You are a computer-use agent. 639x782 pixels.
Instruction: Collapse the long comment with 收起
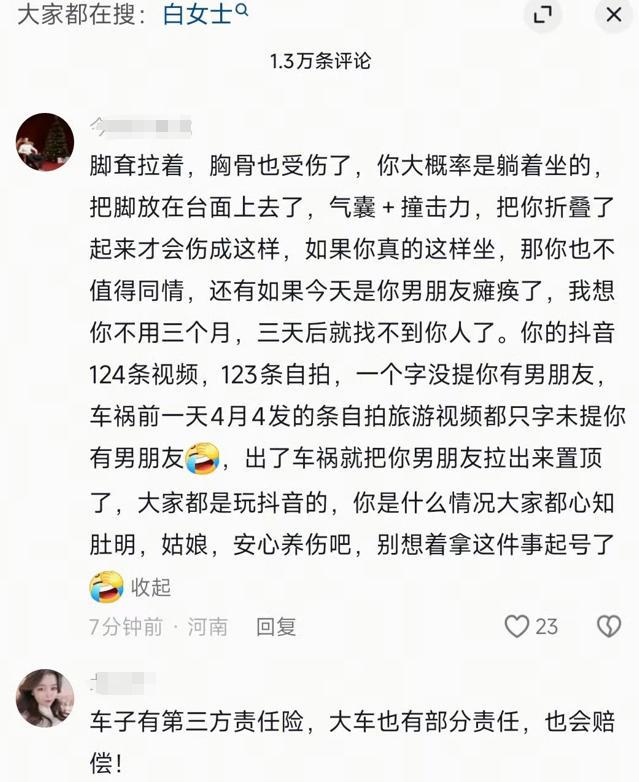pyautogui.click(x=151, y=587)
